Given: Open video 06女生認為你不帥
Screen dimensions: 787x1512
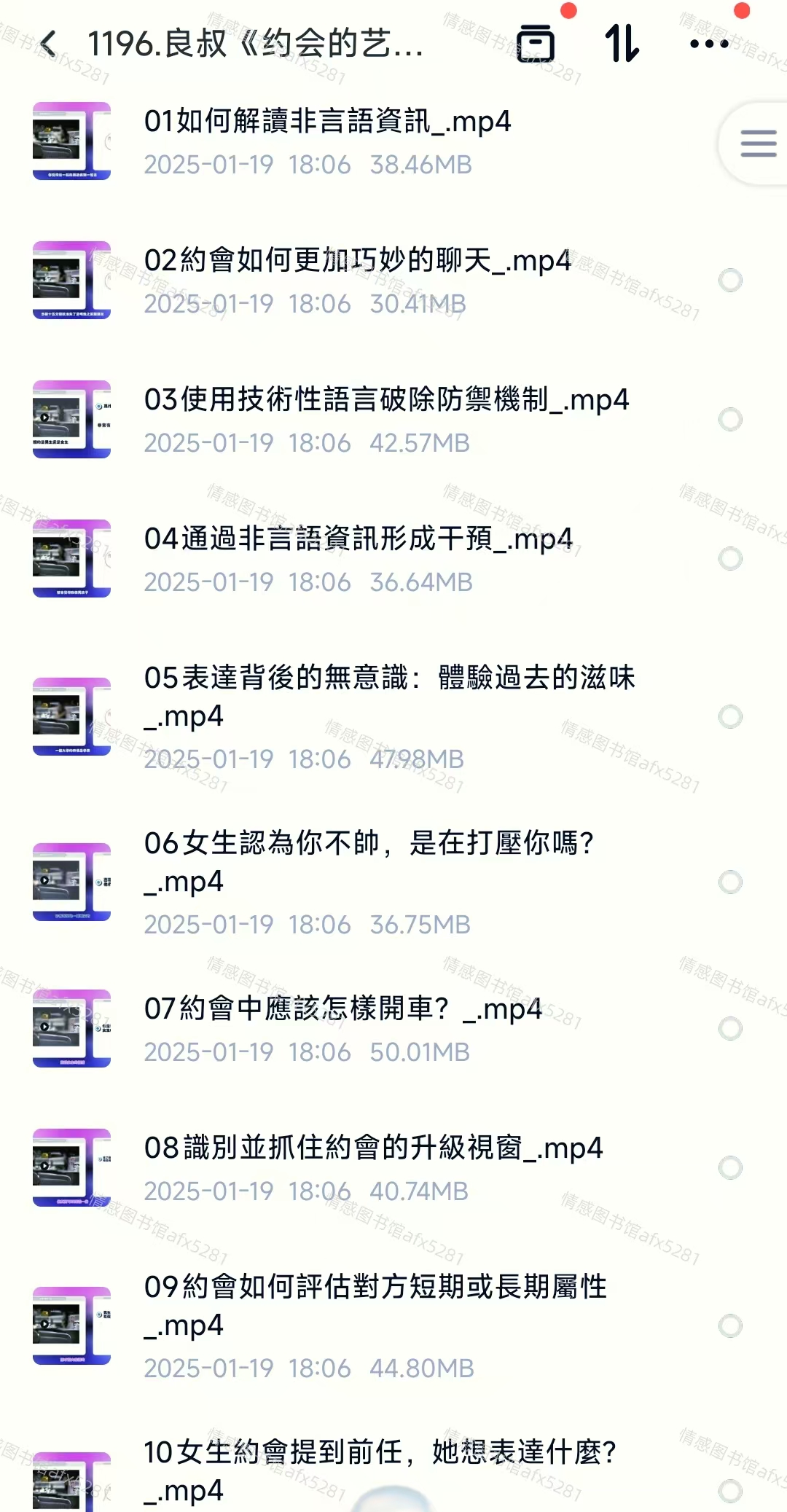Looking at the screenshot, I should [368, 844].
